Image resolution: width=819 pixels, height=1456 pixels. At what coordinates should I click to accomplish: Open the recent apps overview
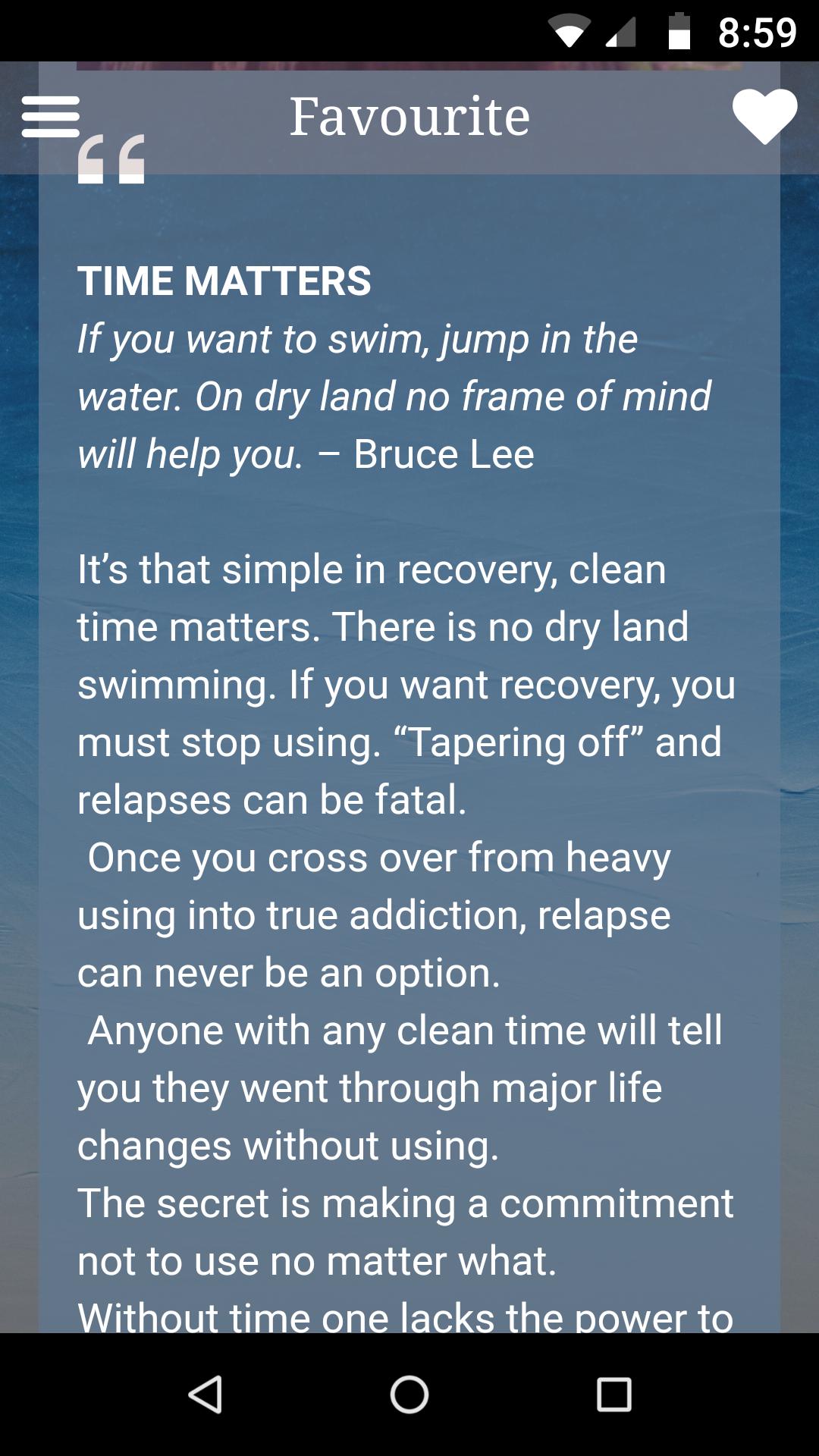point(614,1394)
